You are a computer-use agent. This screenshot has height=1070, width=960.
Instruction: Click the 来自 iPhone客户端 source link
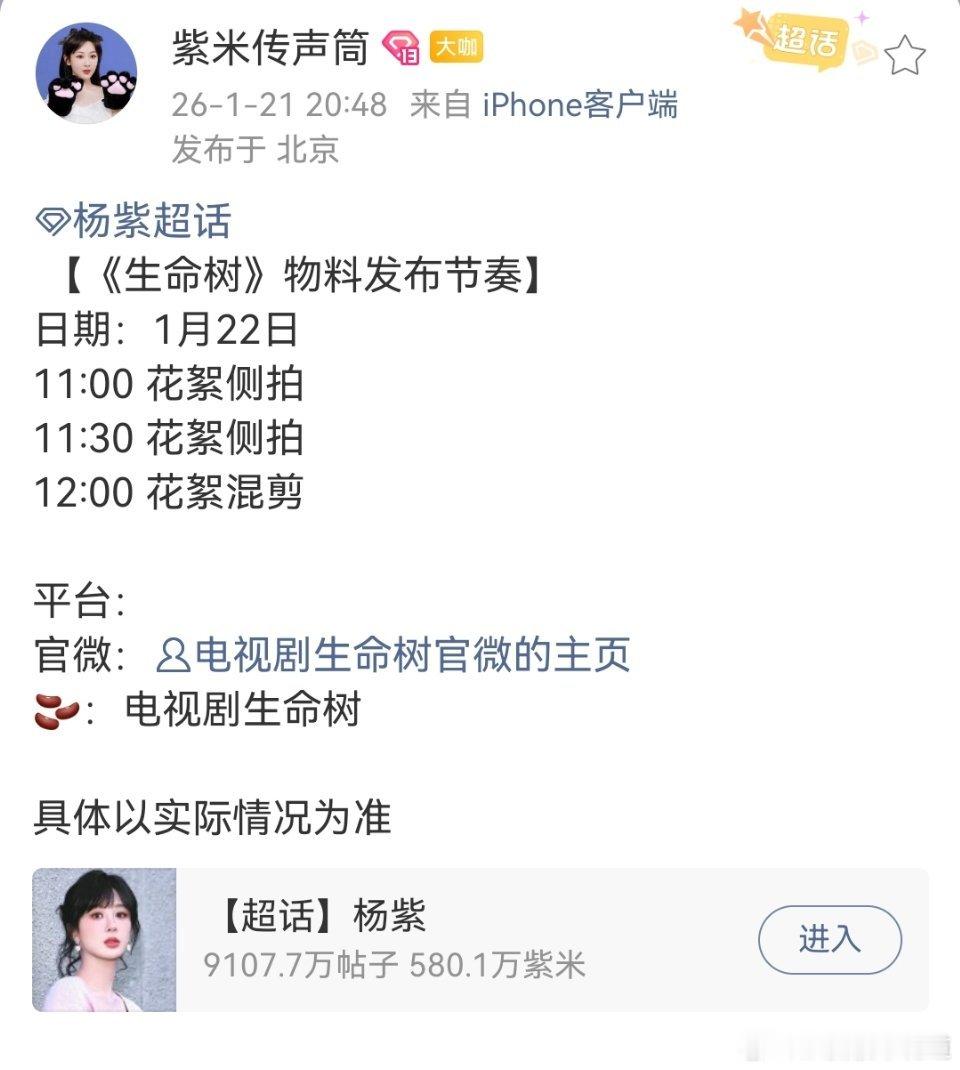[x=546, y=103]
